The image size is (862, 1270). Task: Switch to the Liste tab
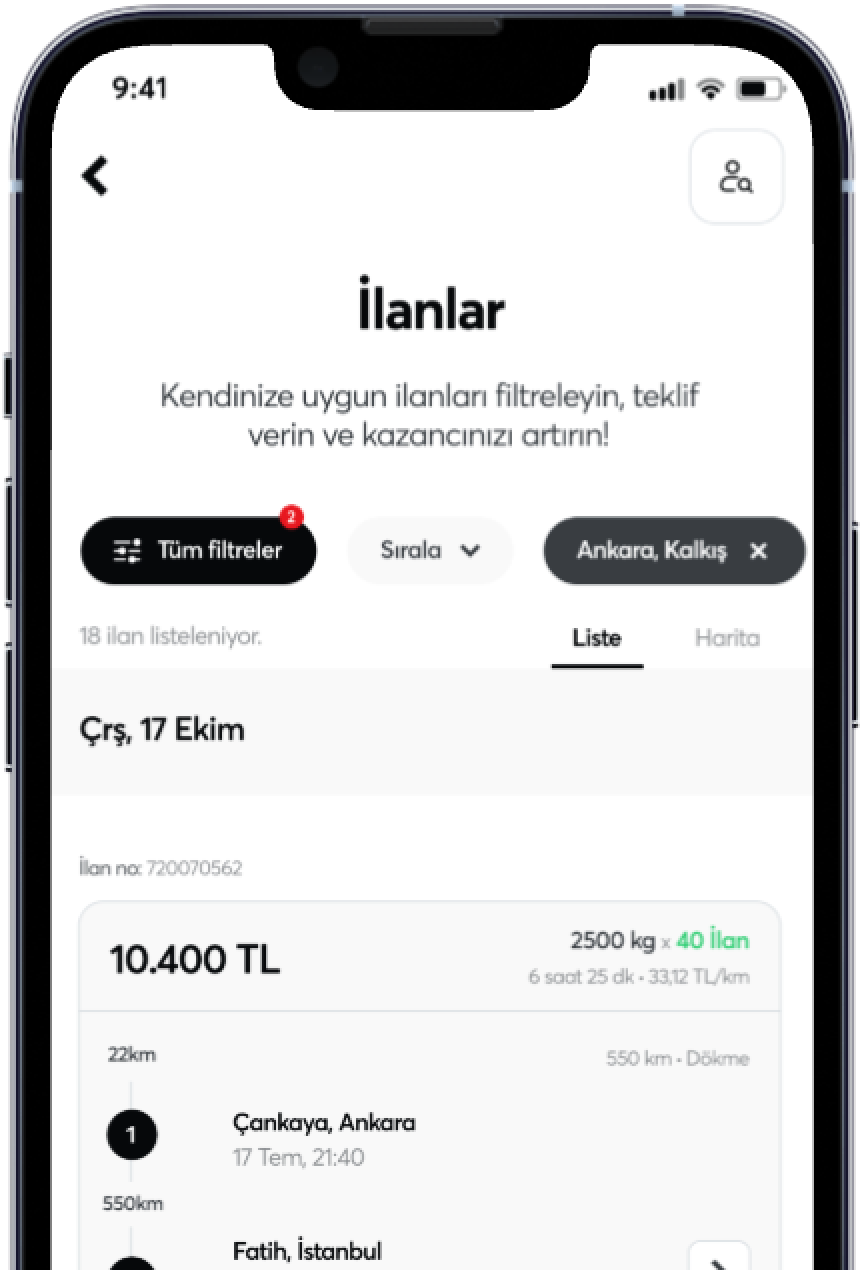coord(597,638)
